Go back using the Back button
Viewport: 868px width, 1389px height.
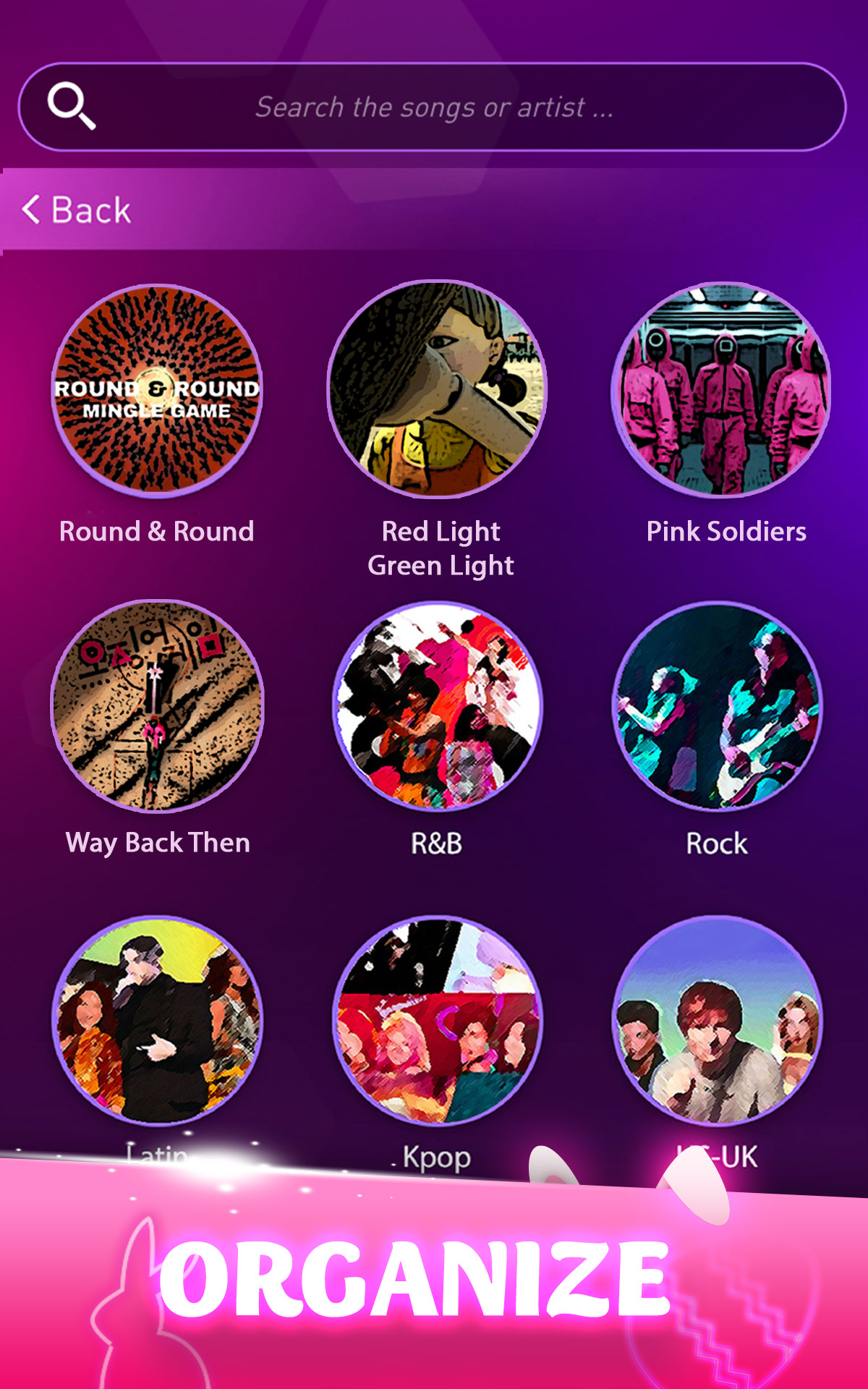(x=76, y=210)
